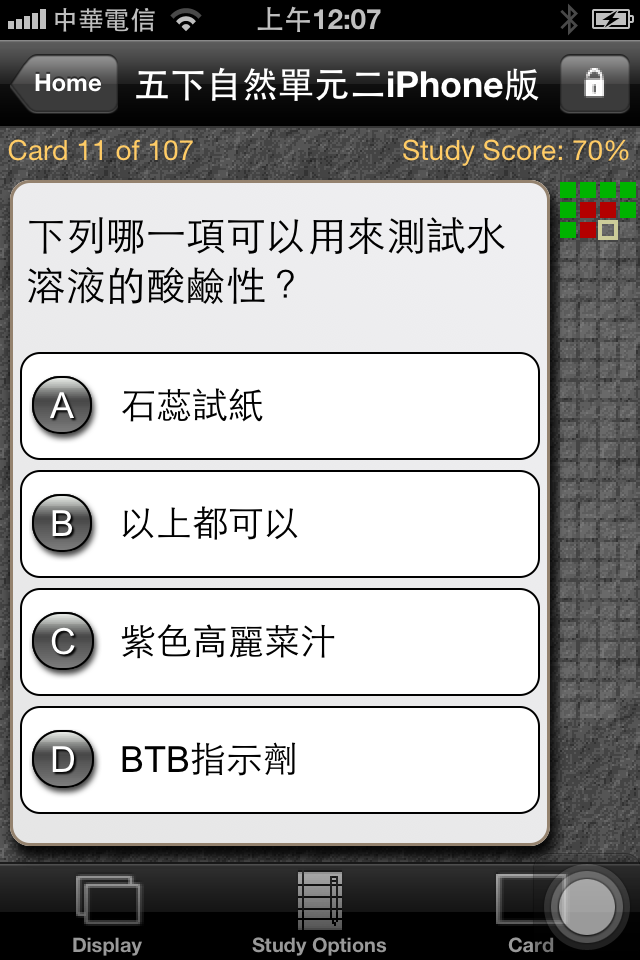Open the Display tab
Viewport: 640px width, 960px height.
click(x=107, y=912)
